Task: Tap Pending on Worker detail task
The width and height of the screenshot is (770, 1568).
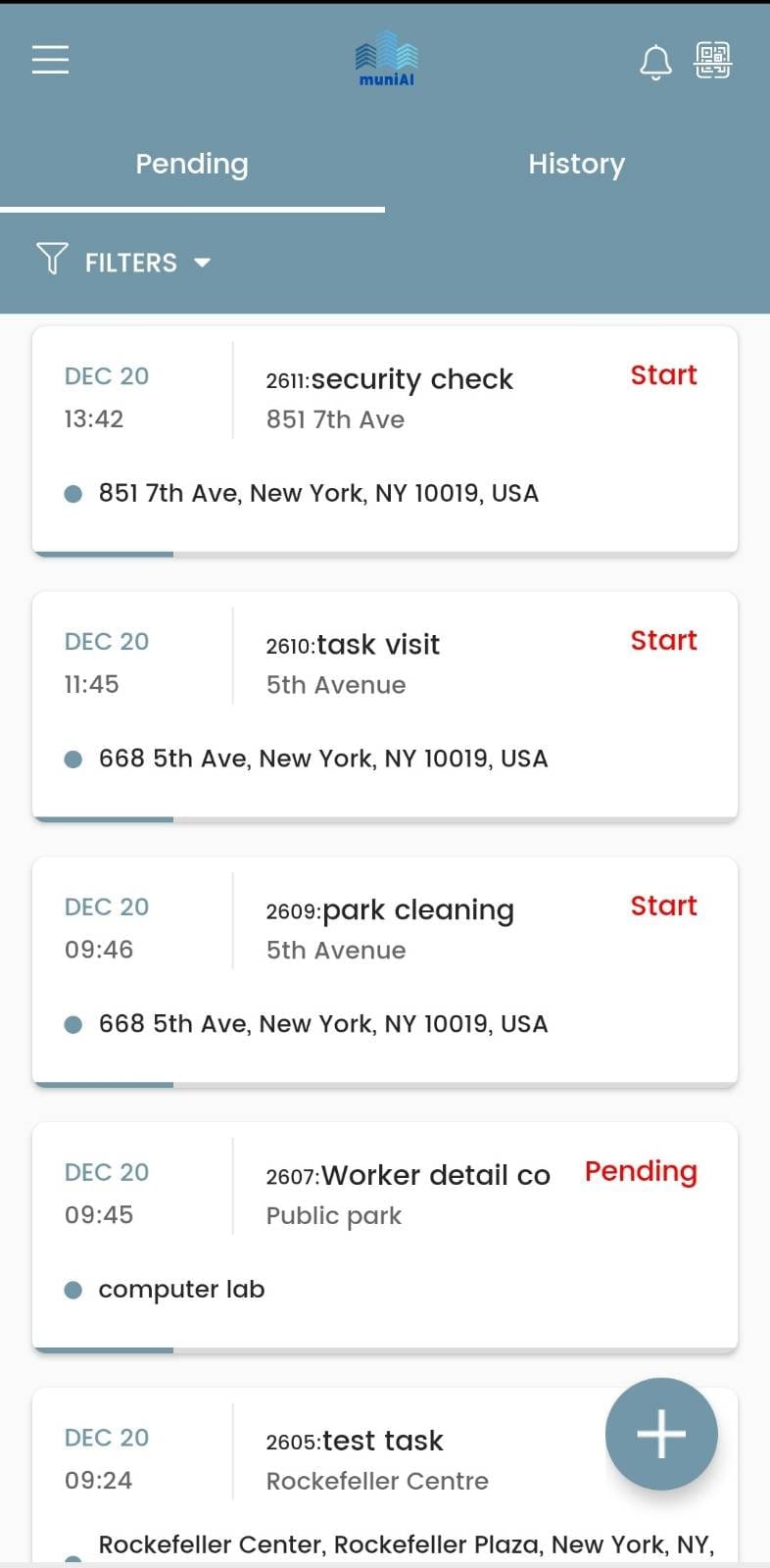Action: [x=641, y=1172]
